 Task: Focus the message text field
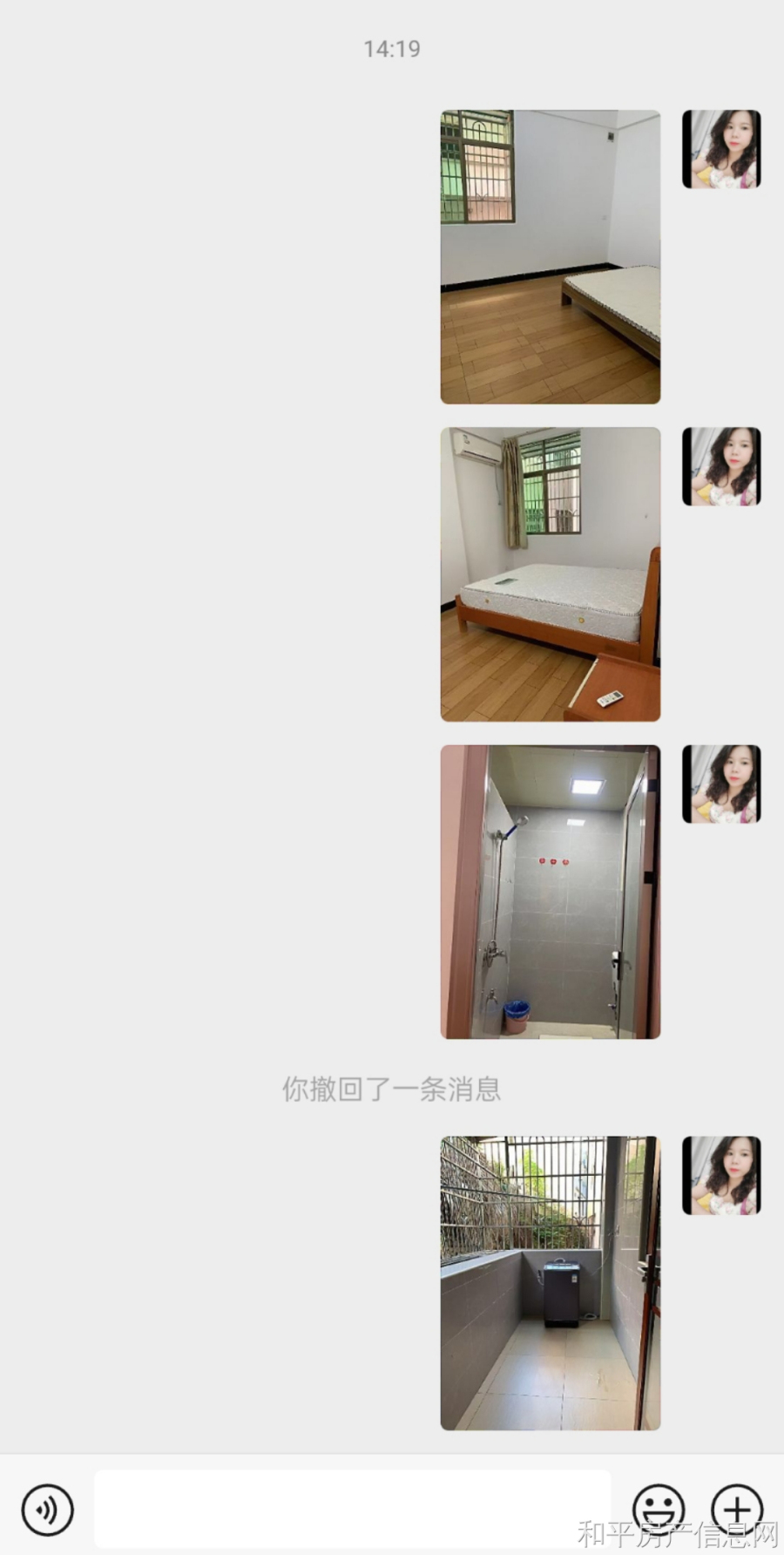click(352, 1509)
